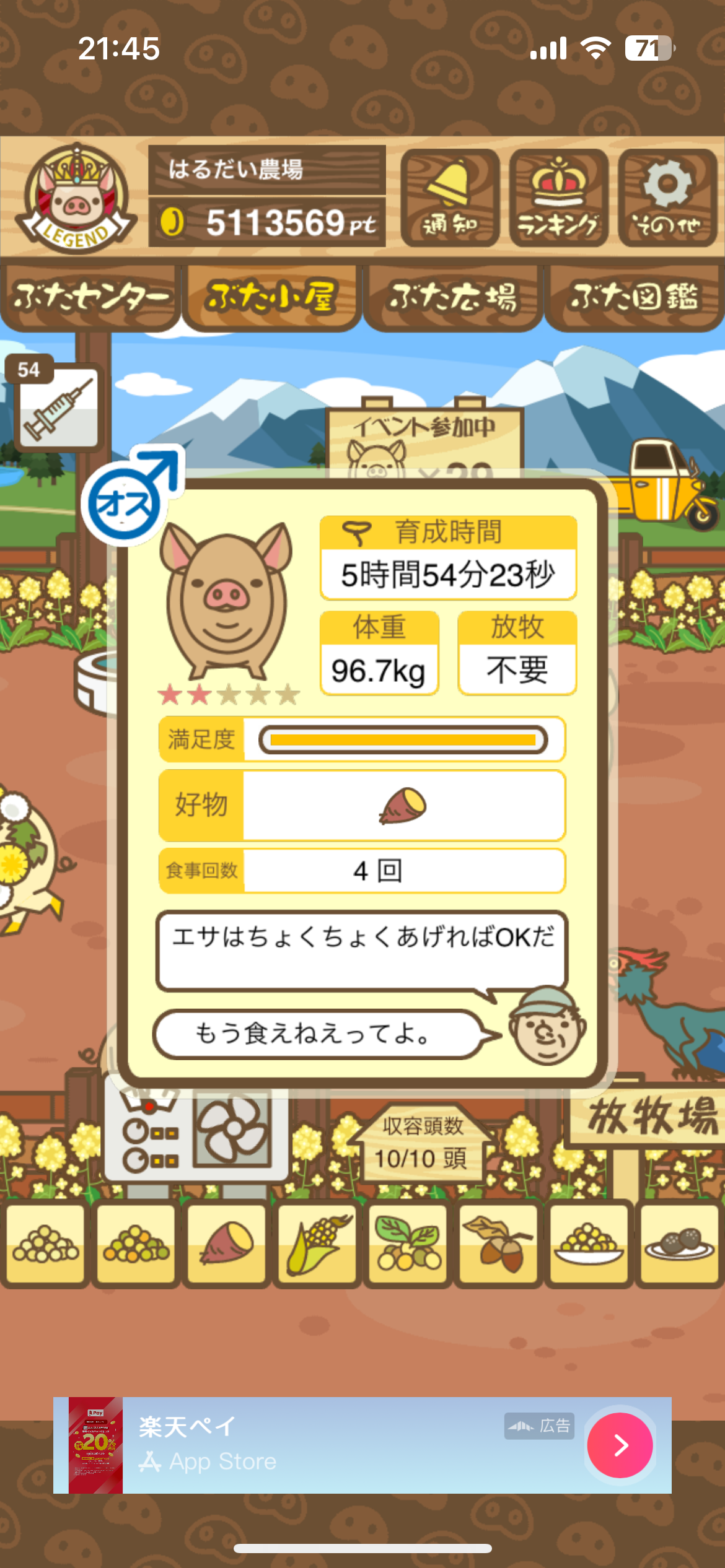Switch to the ぶた市場 tab
This screenshot has height=1568, width=725.
(452, 297)
